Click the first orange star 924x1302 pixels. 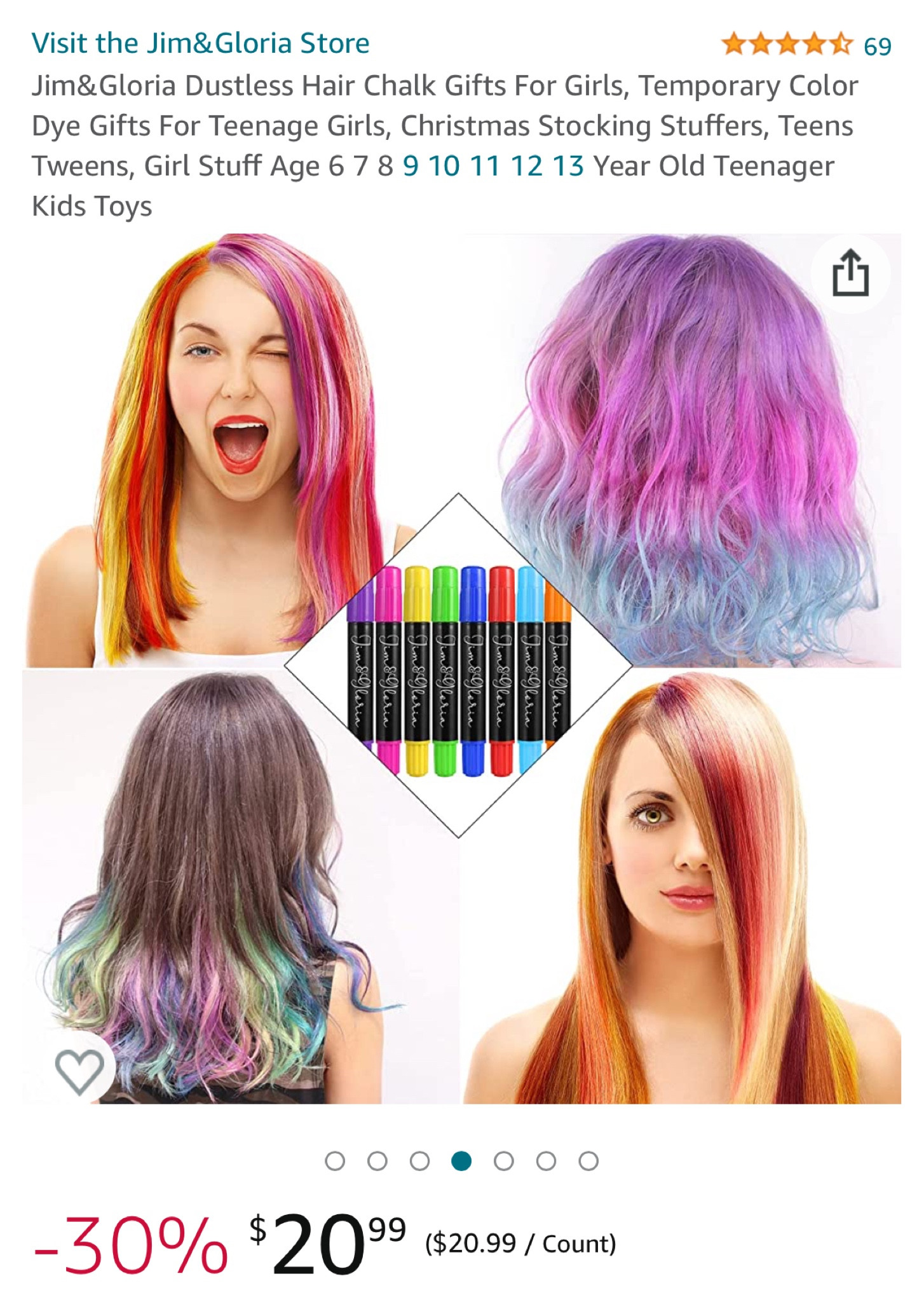[735, 43]
